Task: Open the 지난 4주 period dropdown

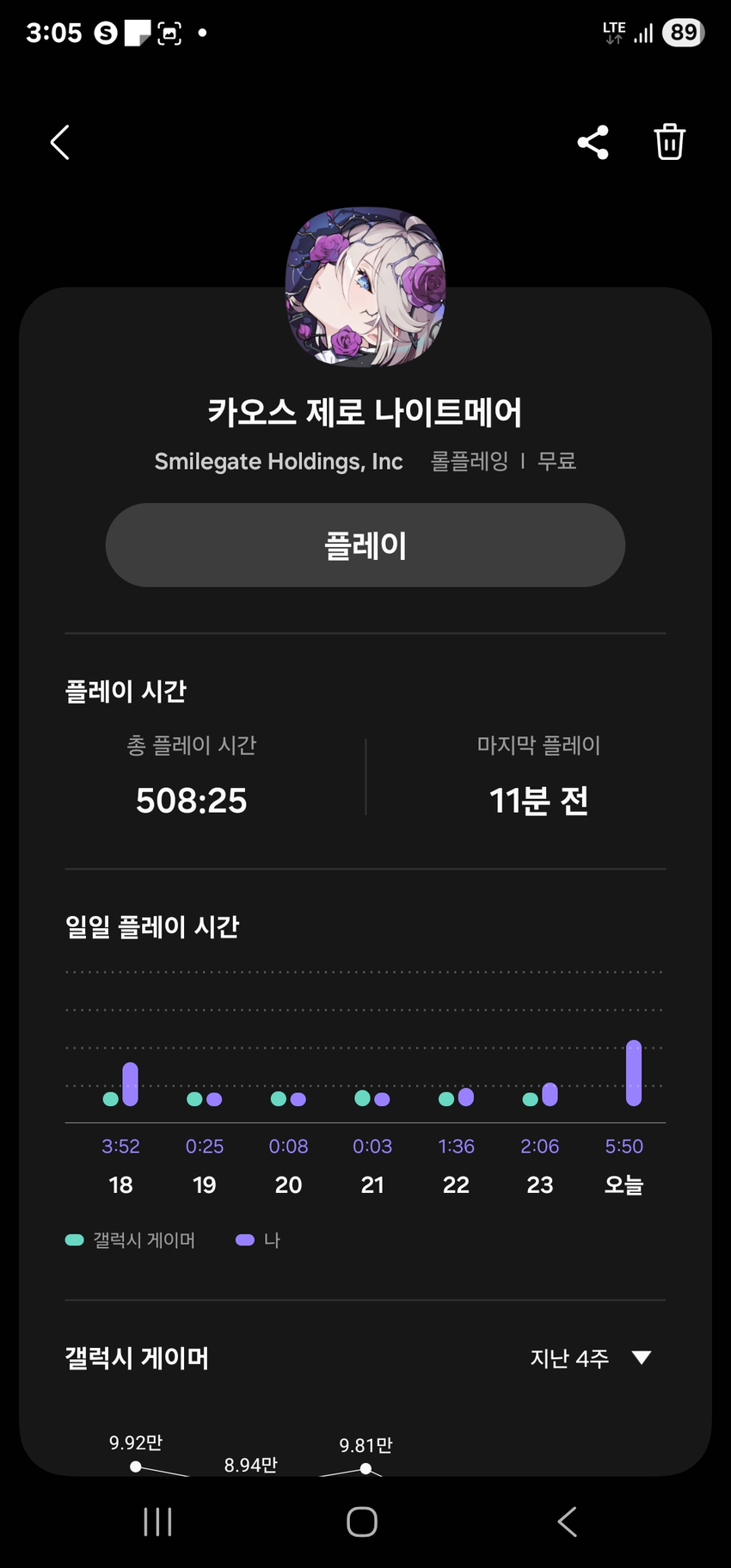Action: [590, 1358]
